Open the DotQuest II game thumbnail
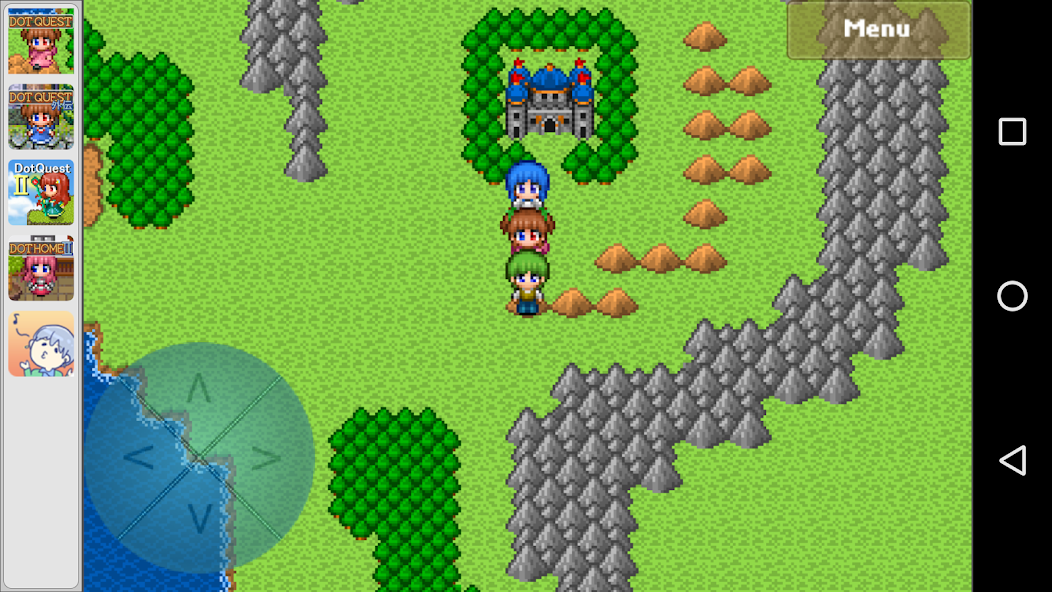This screenshot has width=1052, height=592. pos(41,192)
